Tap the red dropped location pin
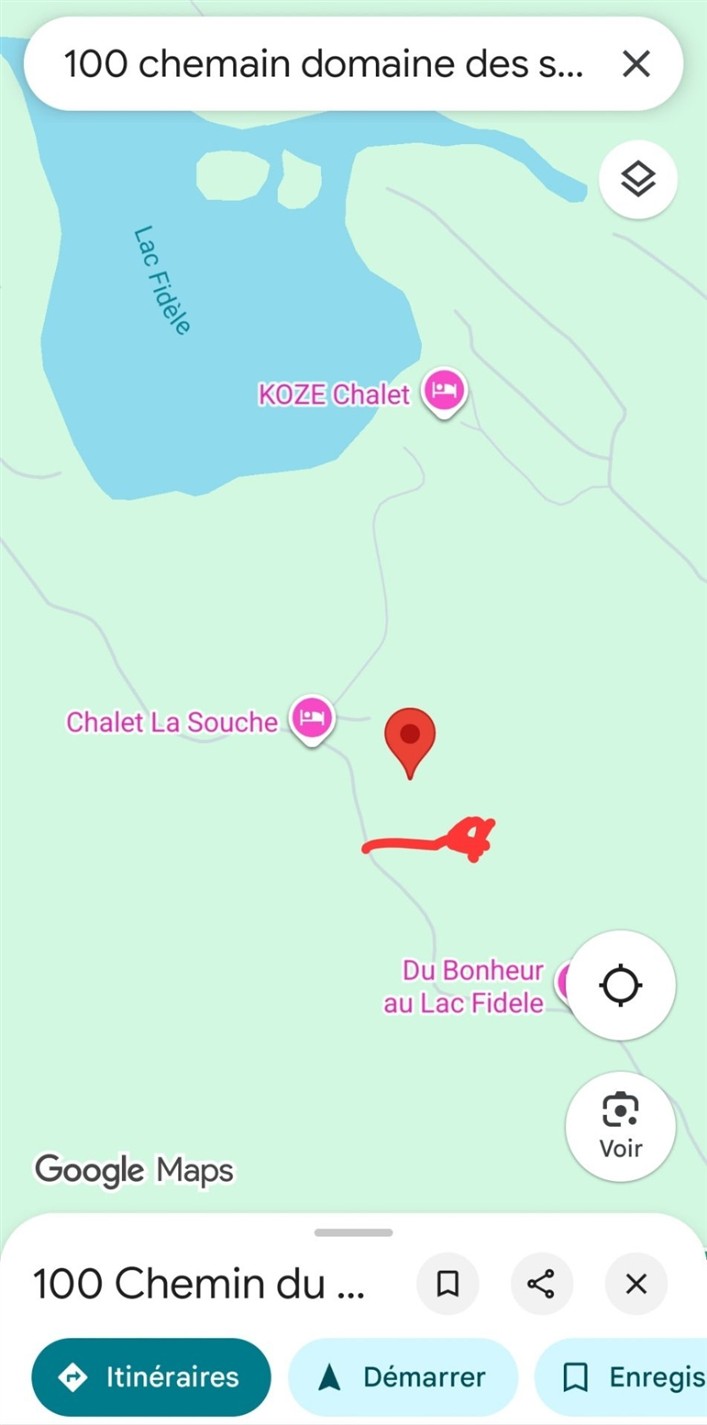Image resolution: width=707 pixels, height=1425 pixels. (410, 741)
